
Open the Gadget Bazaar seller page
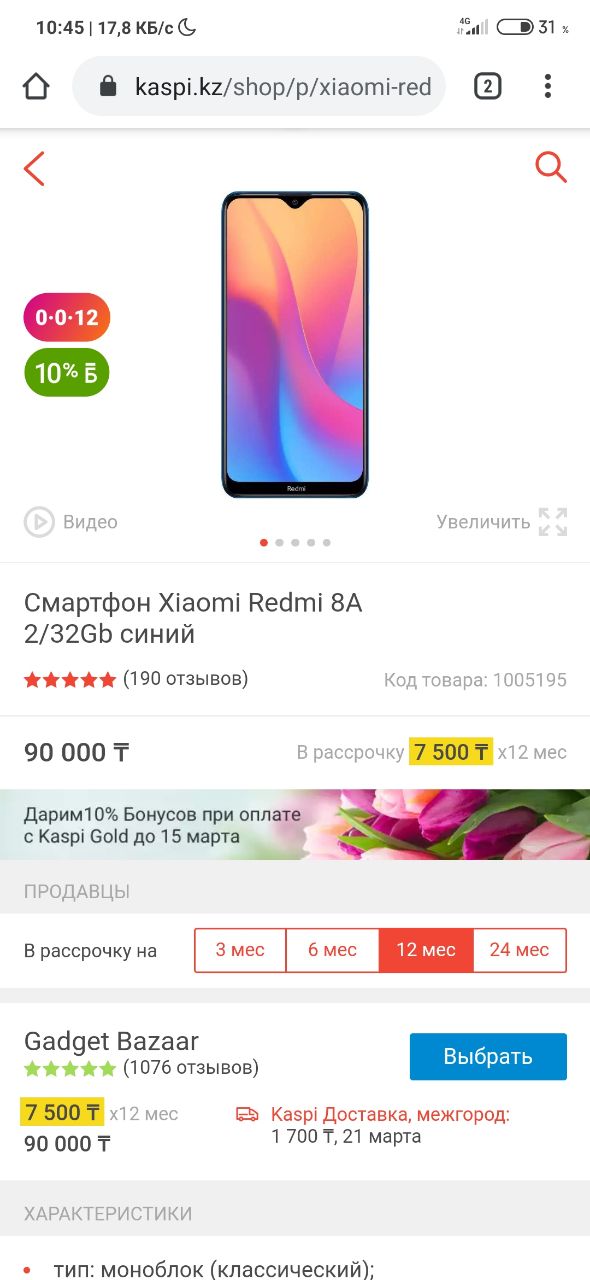(111, 1041)
